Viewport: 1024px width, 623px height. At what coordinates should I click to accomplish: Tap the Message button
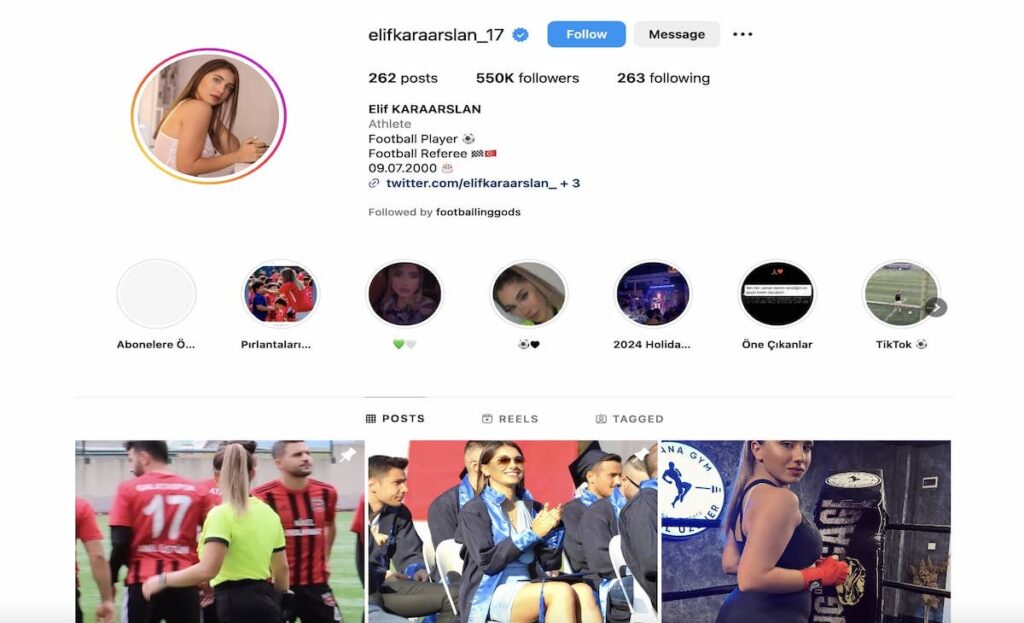[x=676, y=34]
